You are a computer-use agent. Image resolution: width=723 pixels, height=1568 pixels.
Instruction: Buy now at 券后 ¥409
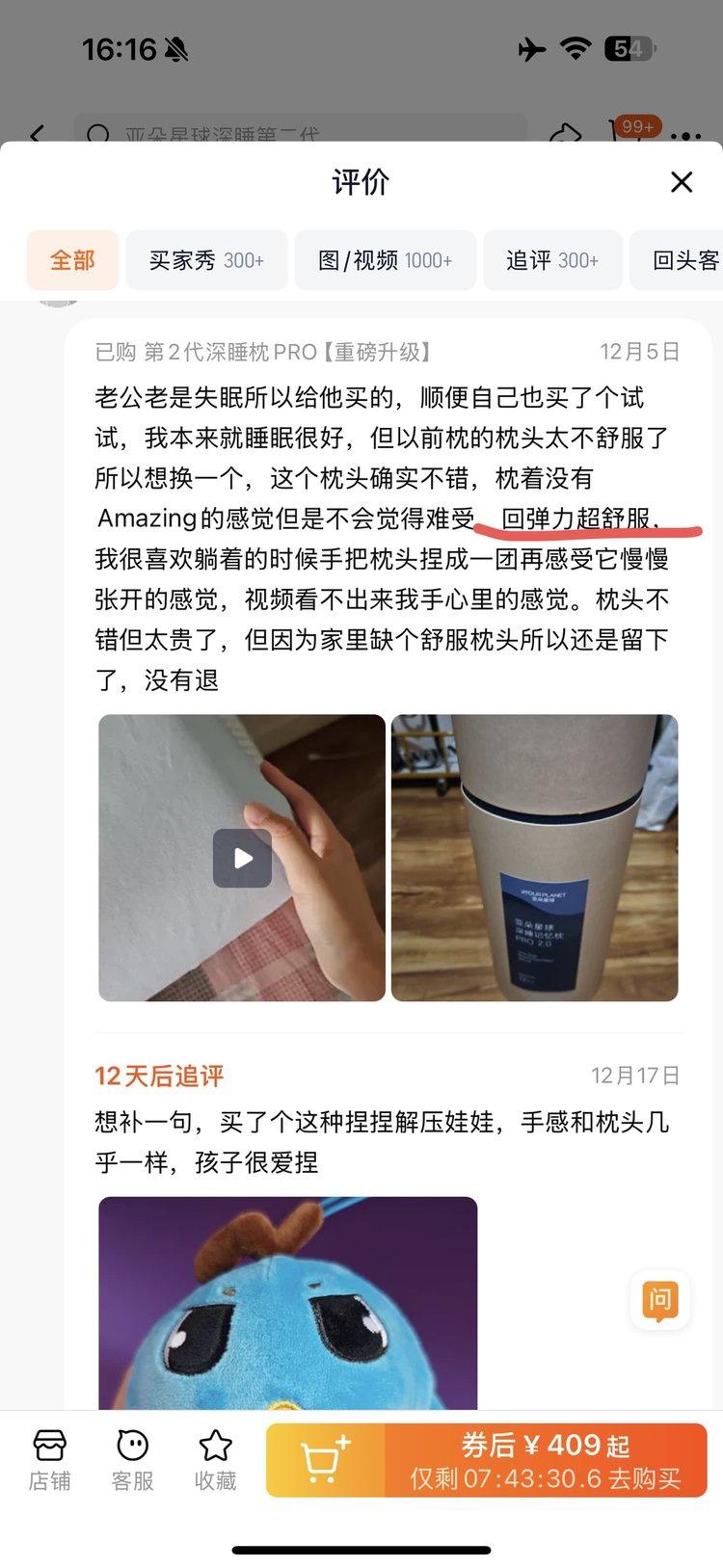click(x=546, y=1460)
